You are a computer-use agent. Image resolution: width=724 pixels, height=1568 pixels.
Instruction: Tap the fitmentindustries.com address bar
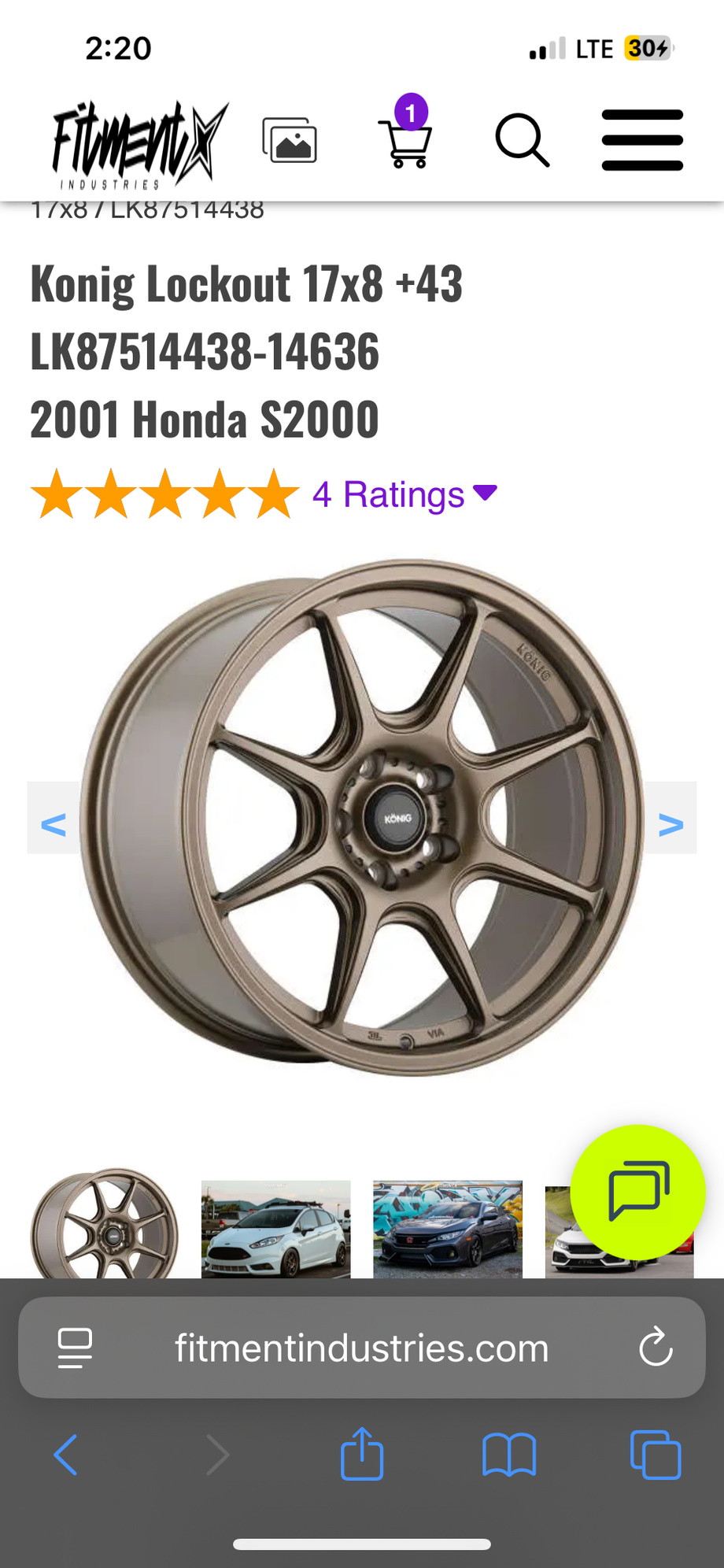pyautogui.click(x=361, y=1348)
